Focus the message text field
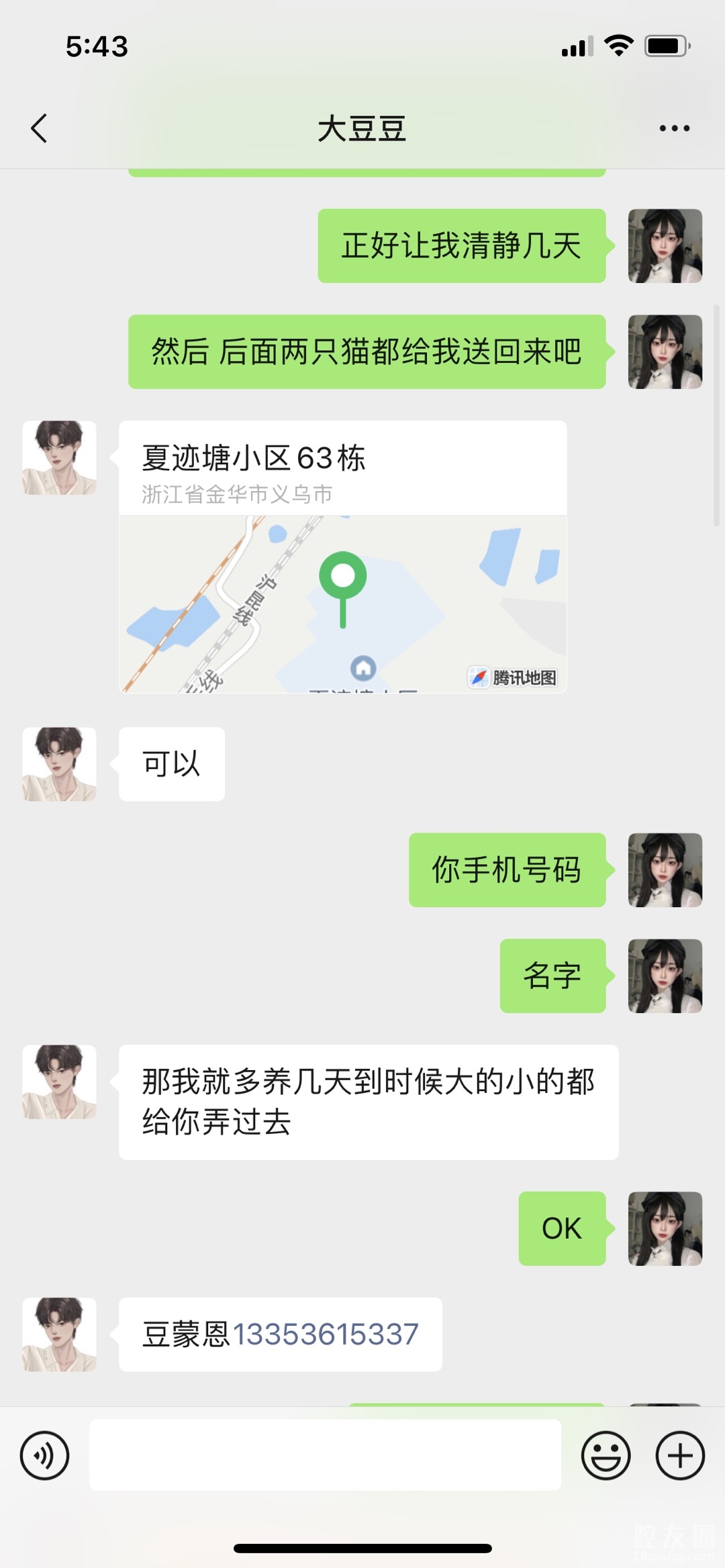This screenshot has height=1568, width=725. click(325, 1455)
